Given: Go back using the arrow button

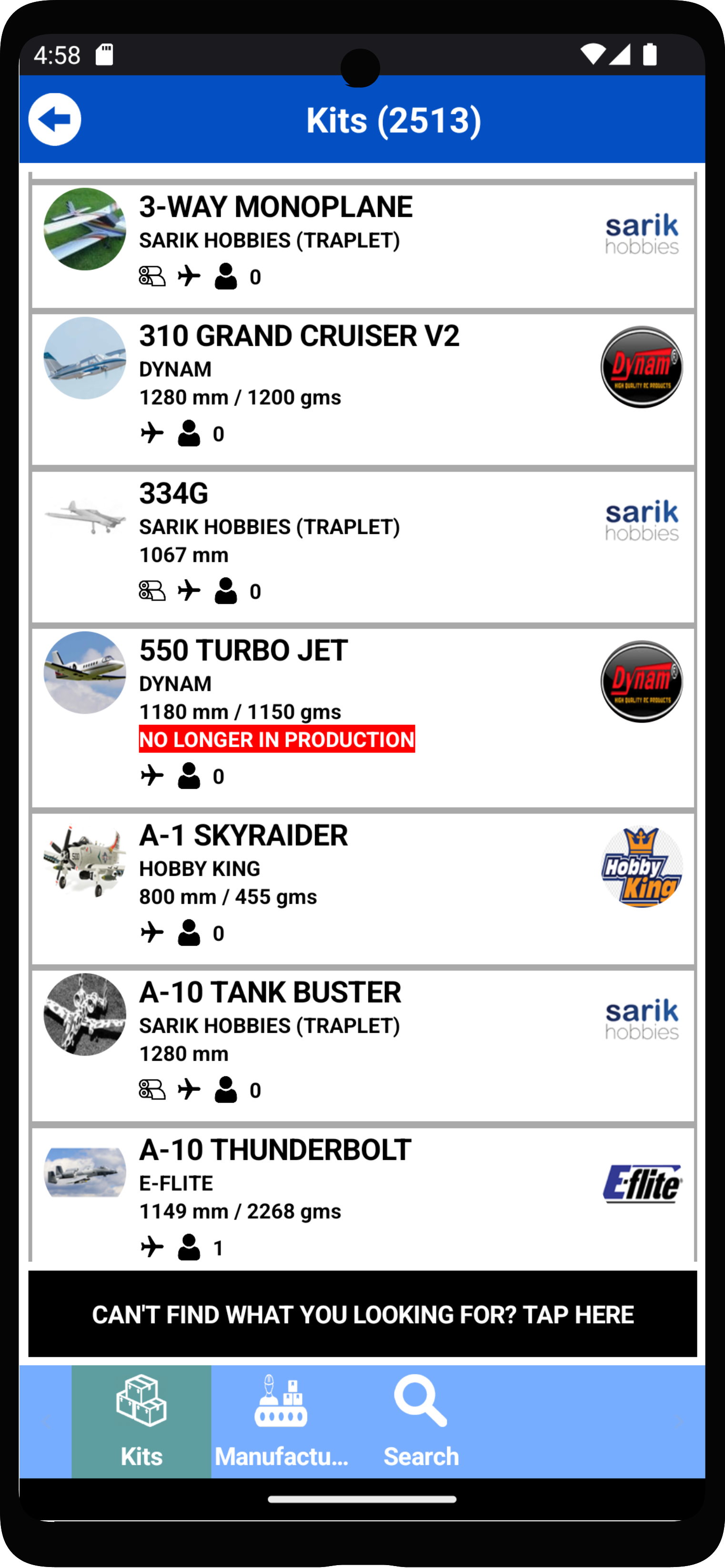Looking at the screenshot, I should (55, 119).
